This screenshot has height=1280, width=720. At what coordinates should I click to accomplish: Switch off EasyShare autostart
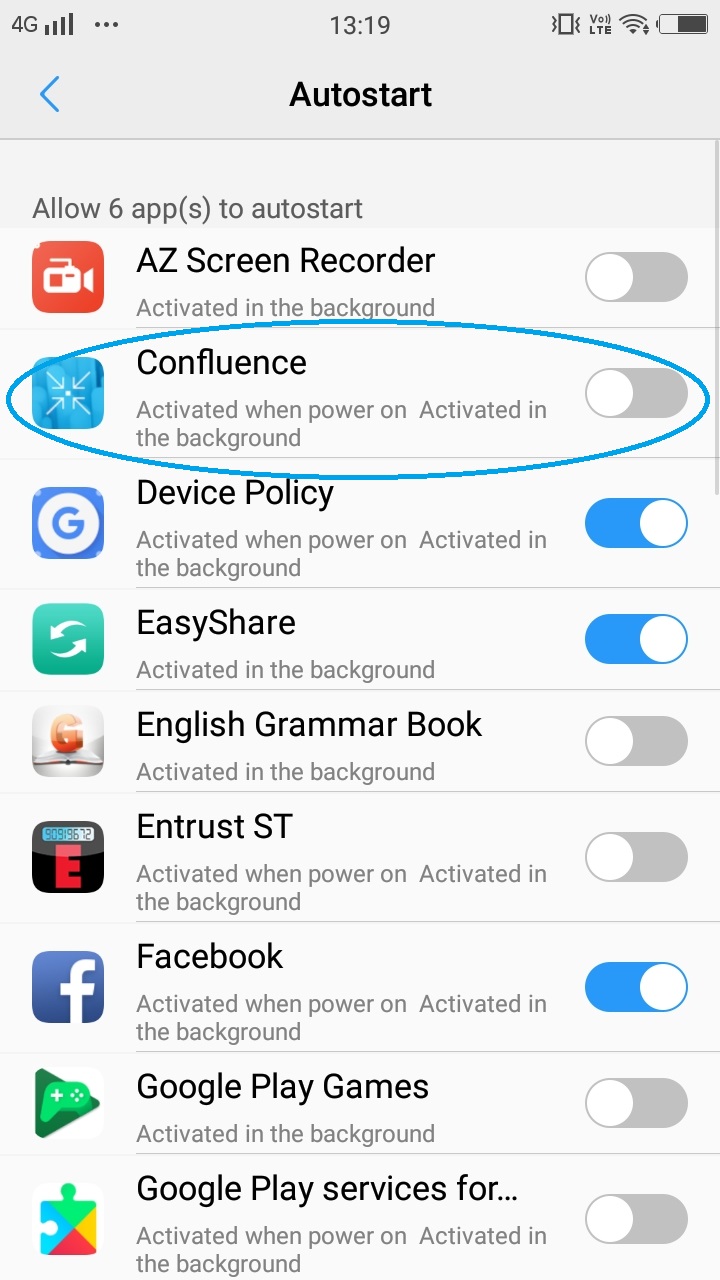click(636, 639)
